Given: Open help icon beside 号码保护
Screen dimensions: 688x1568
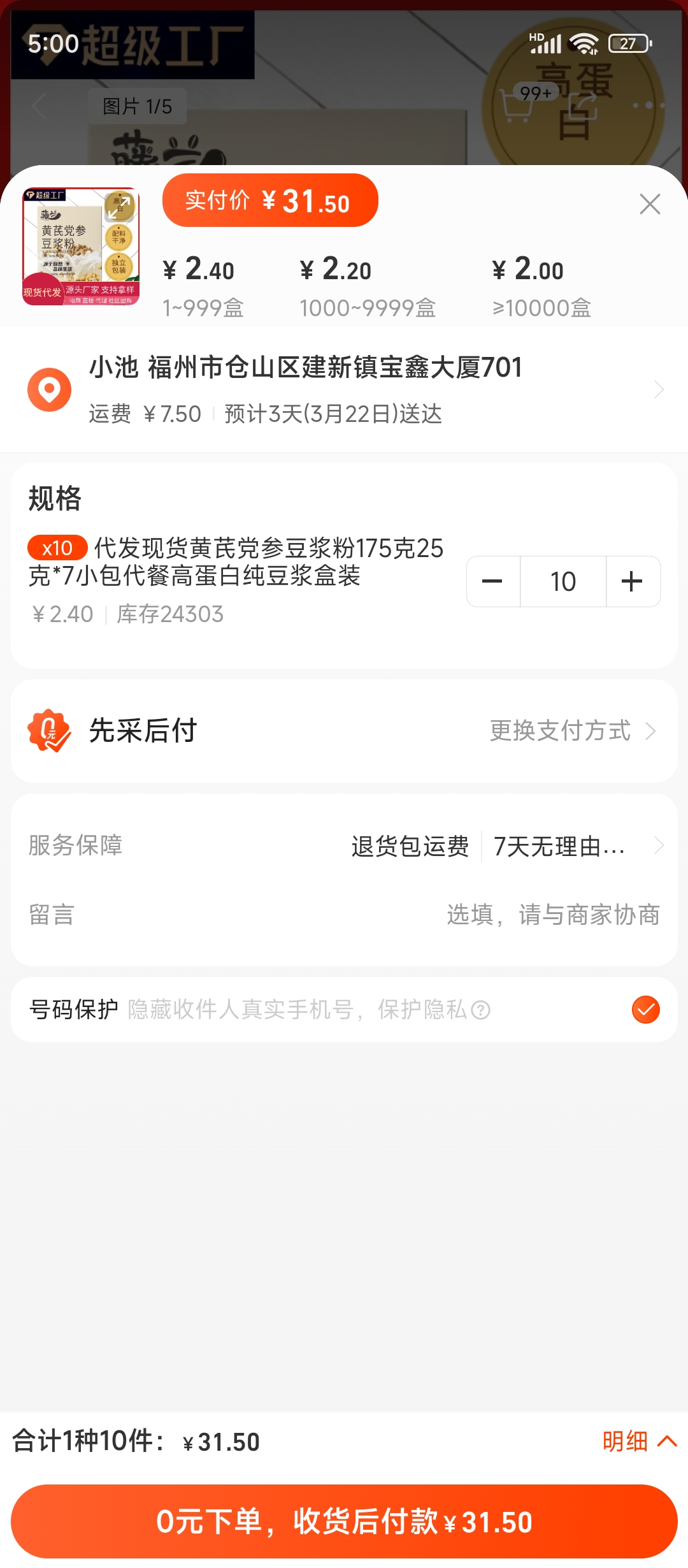Looking at the screenshot, I should (x=481, y=1010).
